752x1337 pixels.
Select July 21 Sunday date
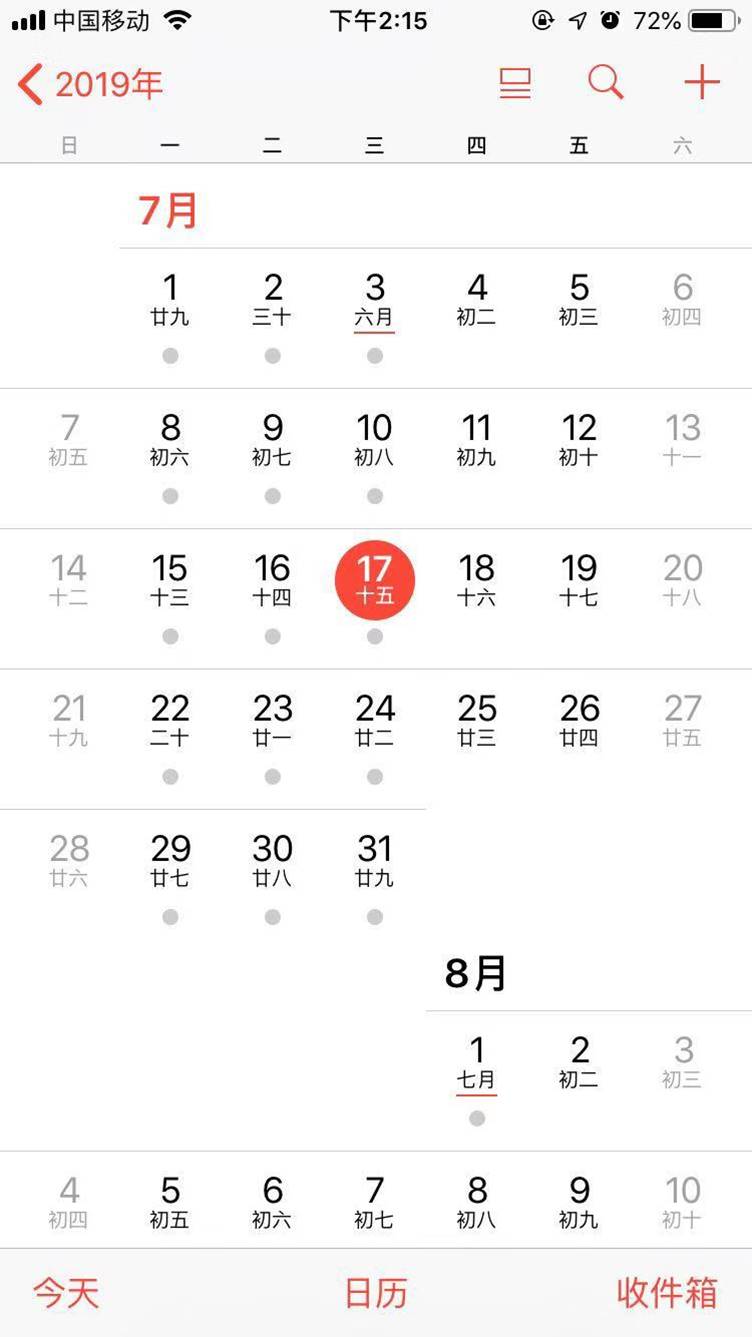pos(69,720)
